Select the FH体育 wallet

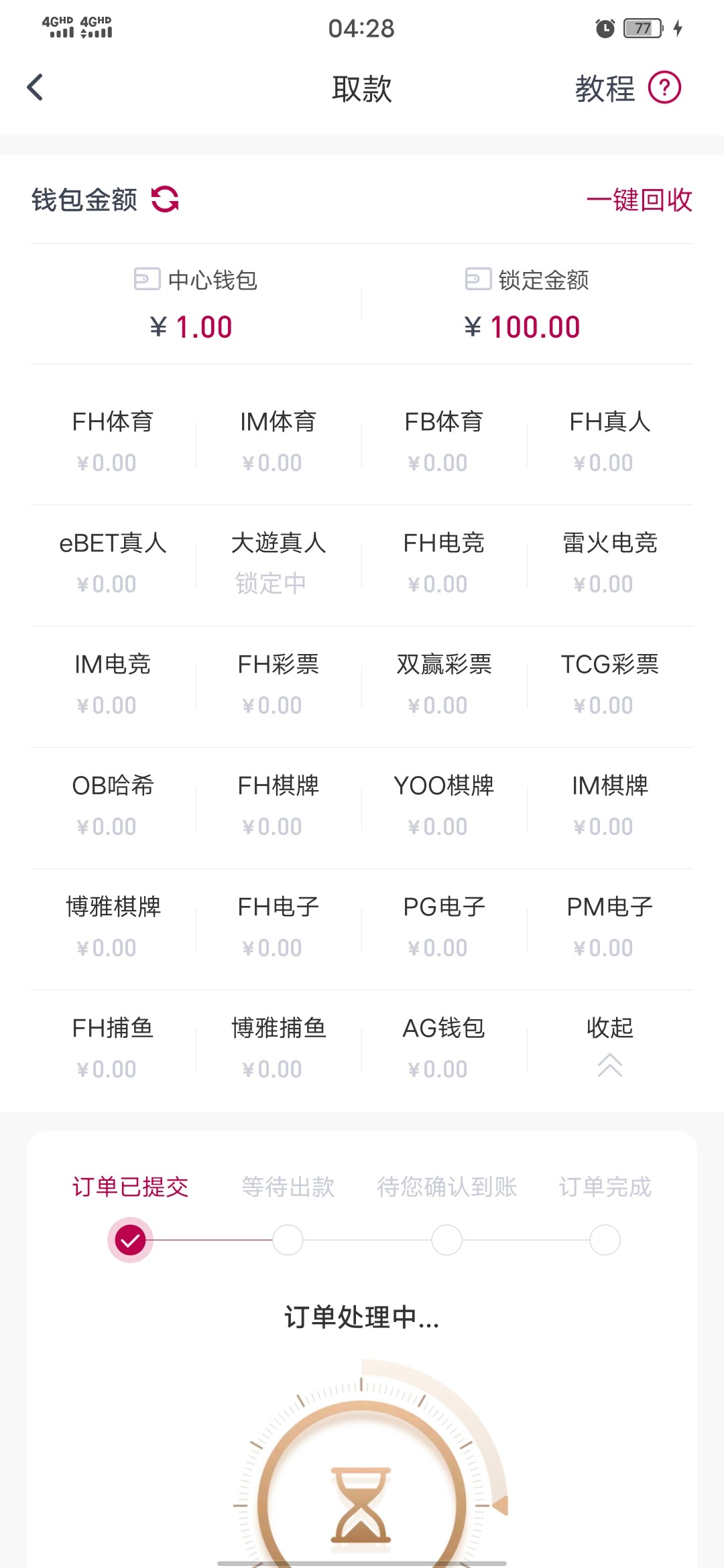113,441
